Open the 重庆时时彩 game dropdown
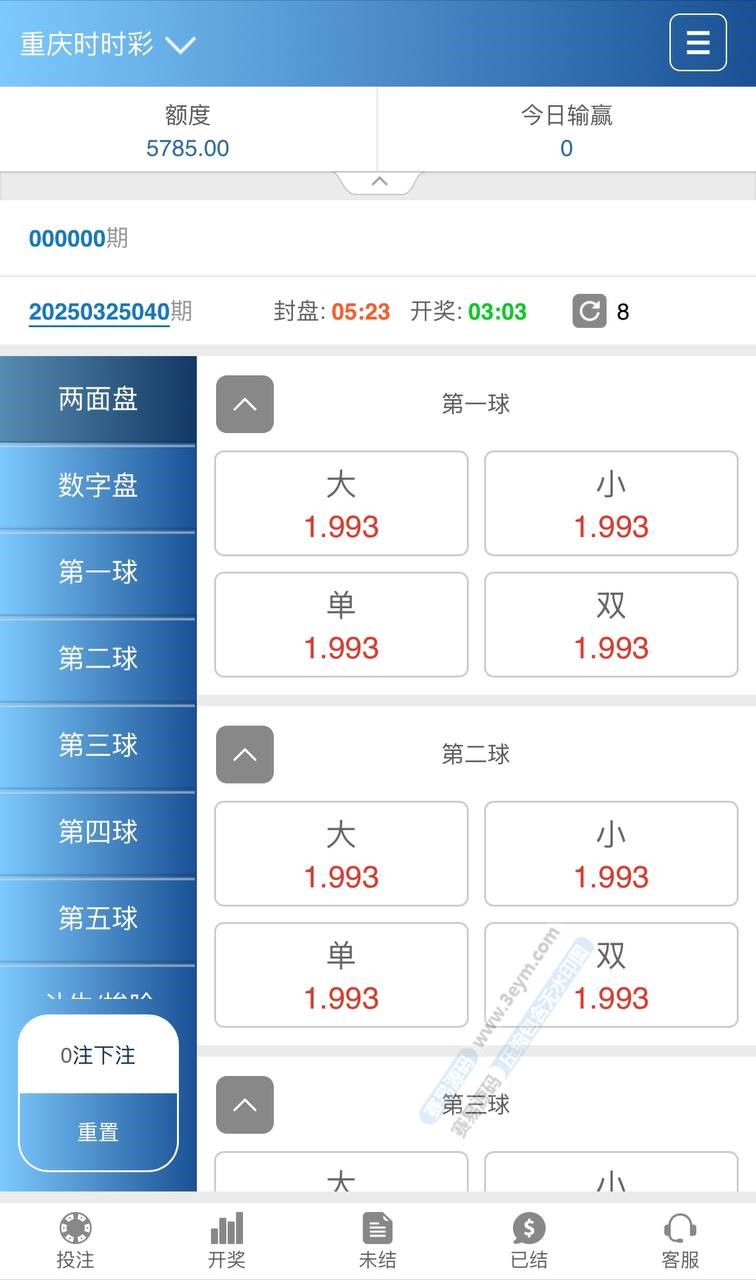756x1280 pixels. coord(108,44)
